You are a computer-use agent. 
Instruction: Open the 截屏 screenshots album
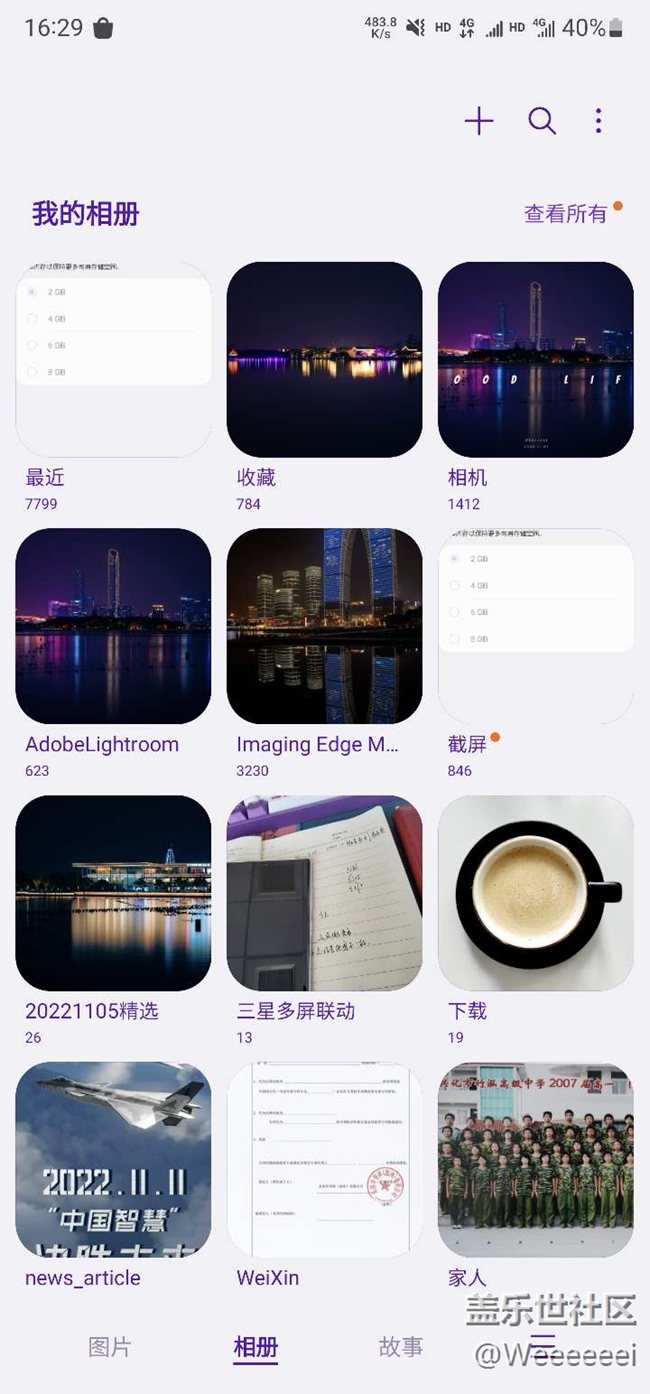click(x=535, y=626)
